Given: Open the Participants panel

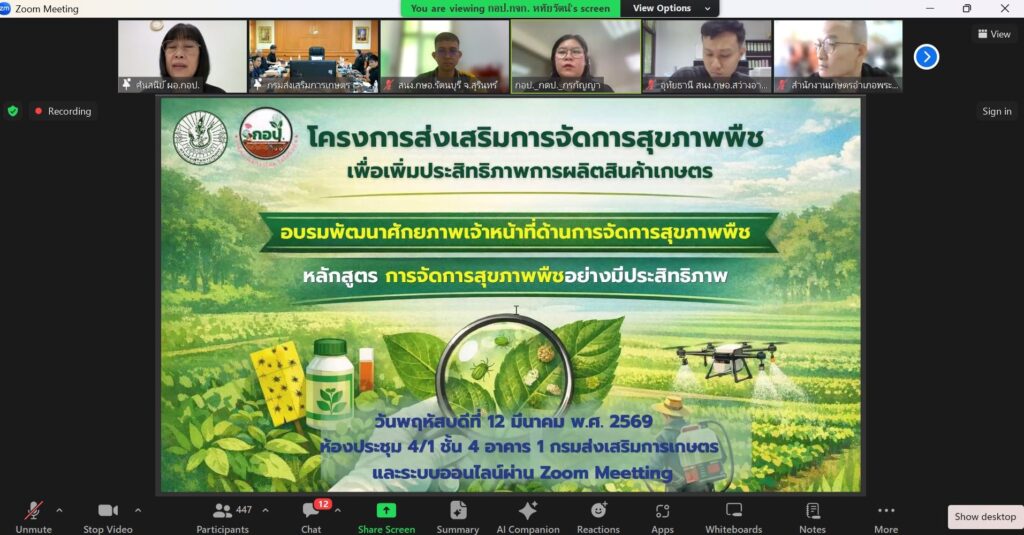Looking at the screenshot, I should point(222,515).
